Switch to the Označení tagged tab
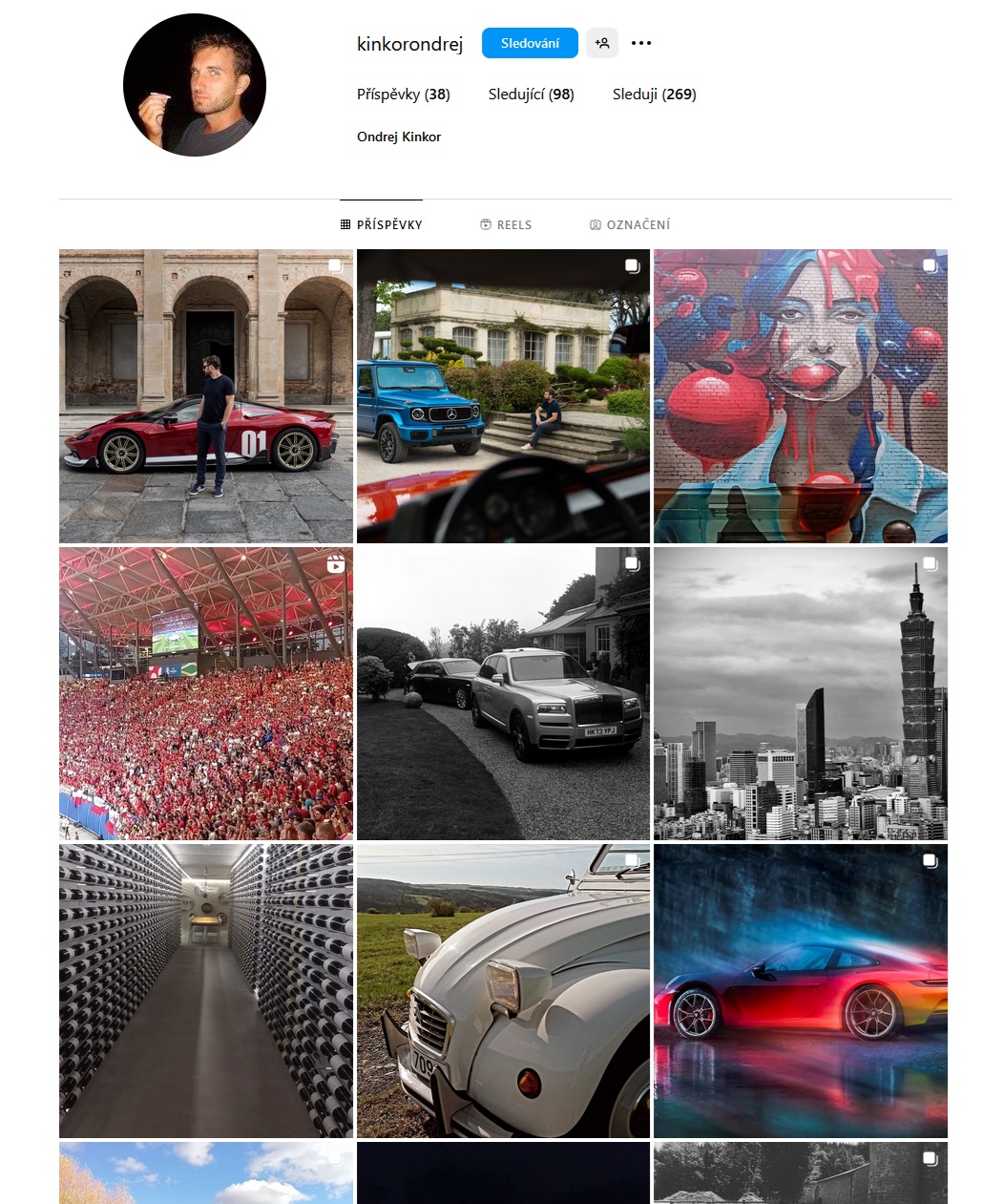Viewport: 982px width, 1204px height. coord(630,224)
